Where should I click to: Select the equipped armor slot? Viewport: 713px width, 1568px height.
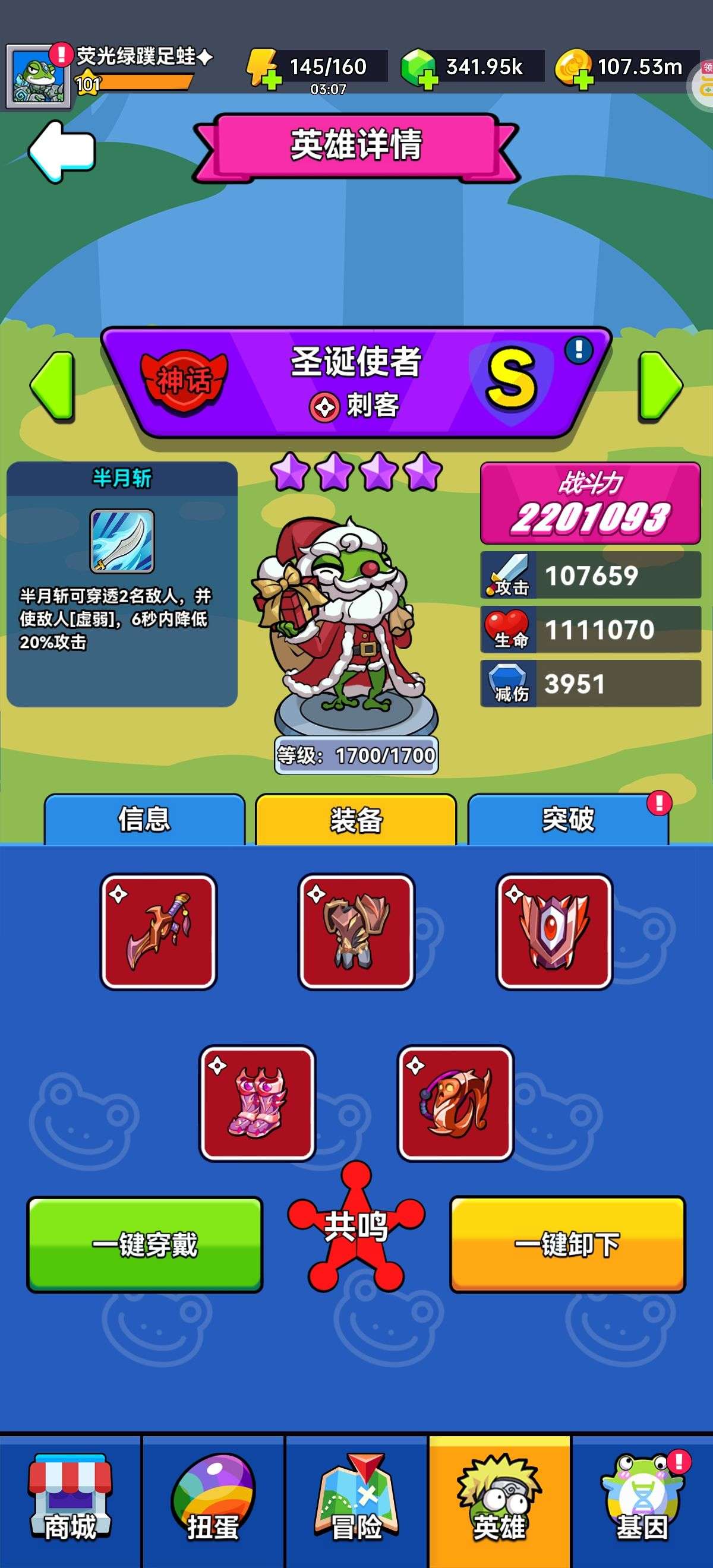[356, 931]
